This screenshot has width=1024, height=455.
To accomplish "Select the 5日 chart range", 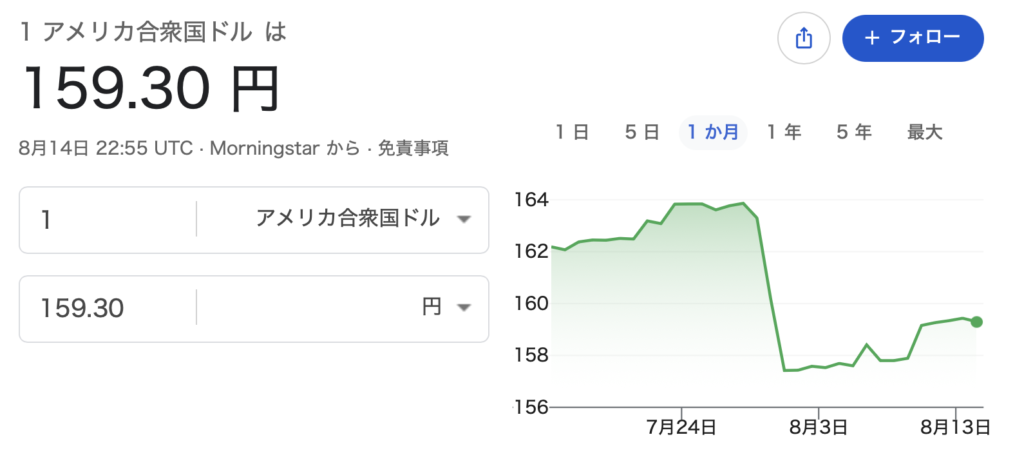I will (642, 133).
